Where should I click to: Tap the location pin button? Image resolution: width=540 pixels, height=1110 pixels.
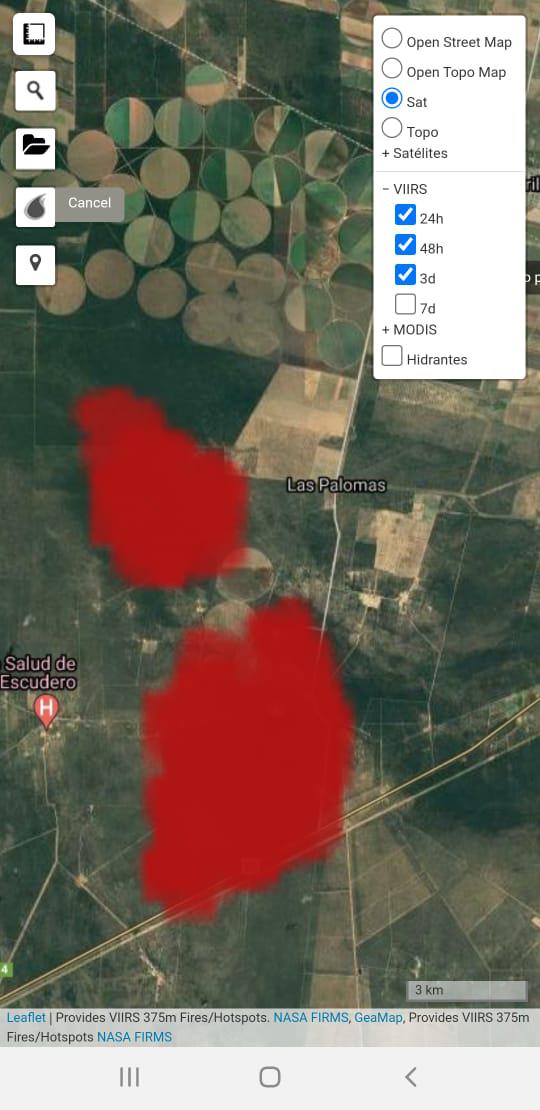[35, 265]
